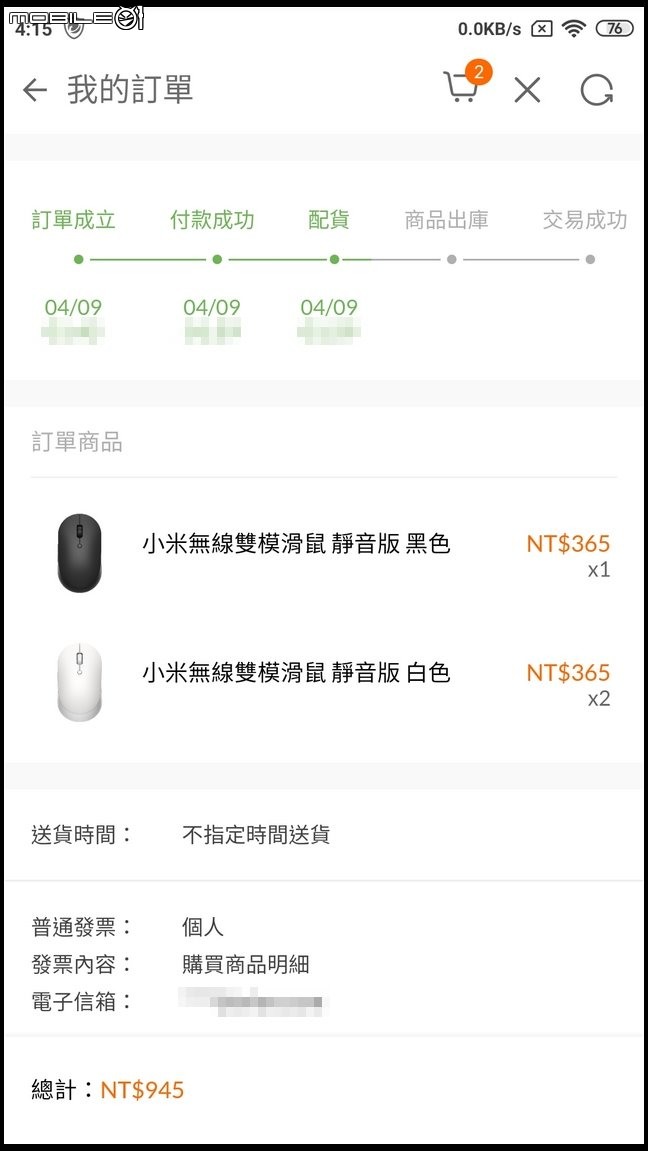Viewport: 648px width, 1151px height.
Task: Open the shopping cart with 2 items
Action: click(465, 84)
